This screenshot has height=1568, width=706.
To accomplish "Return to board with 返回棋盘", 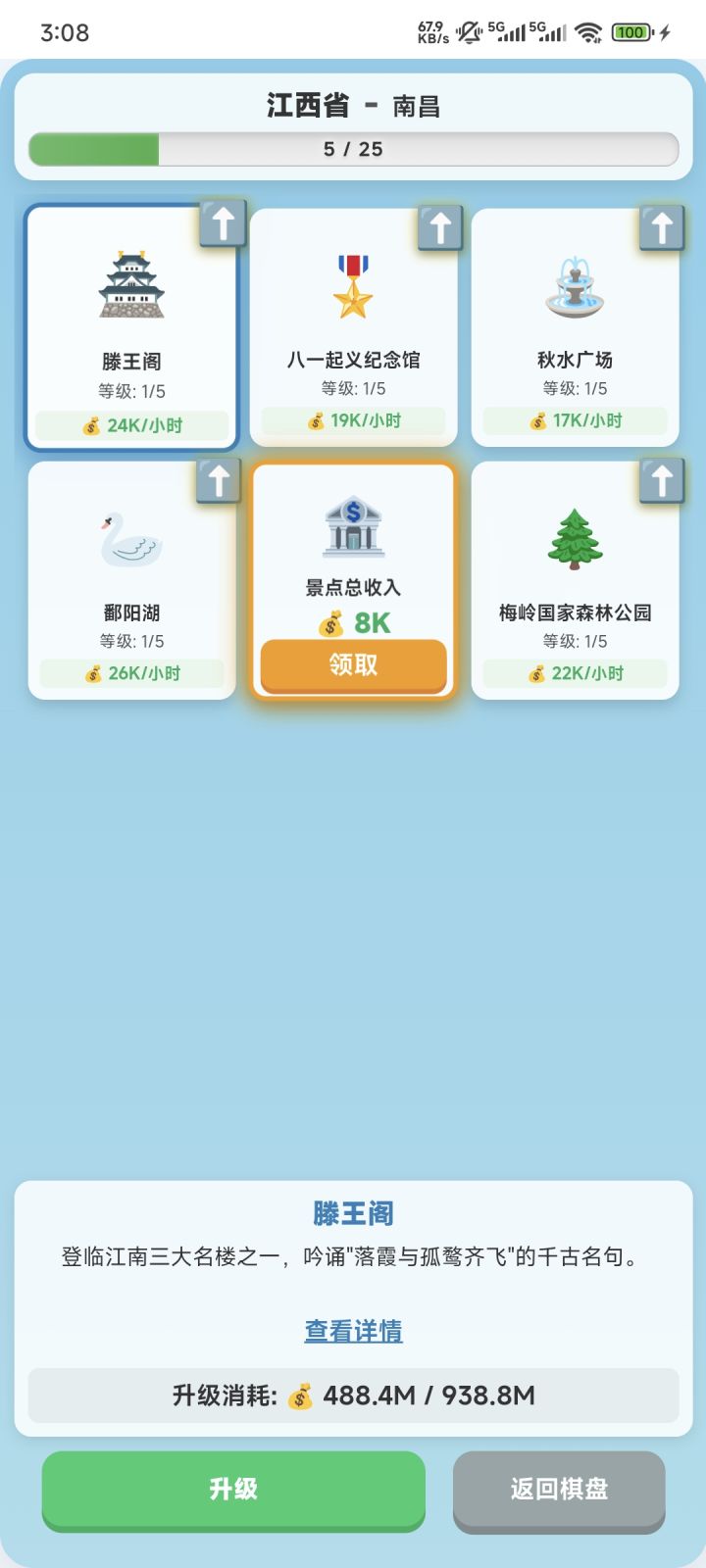I will (559, 1490).
